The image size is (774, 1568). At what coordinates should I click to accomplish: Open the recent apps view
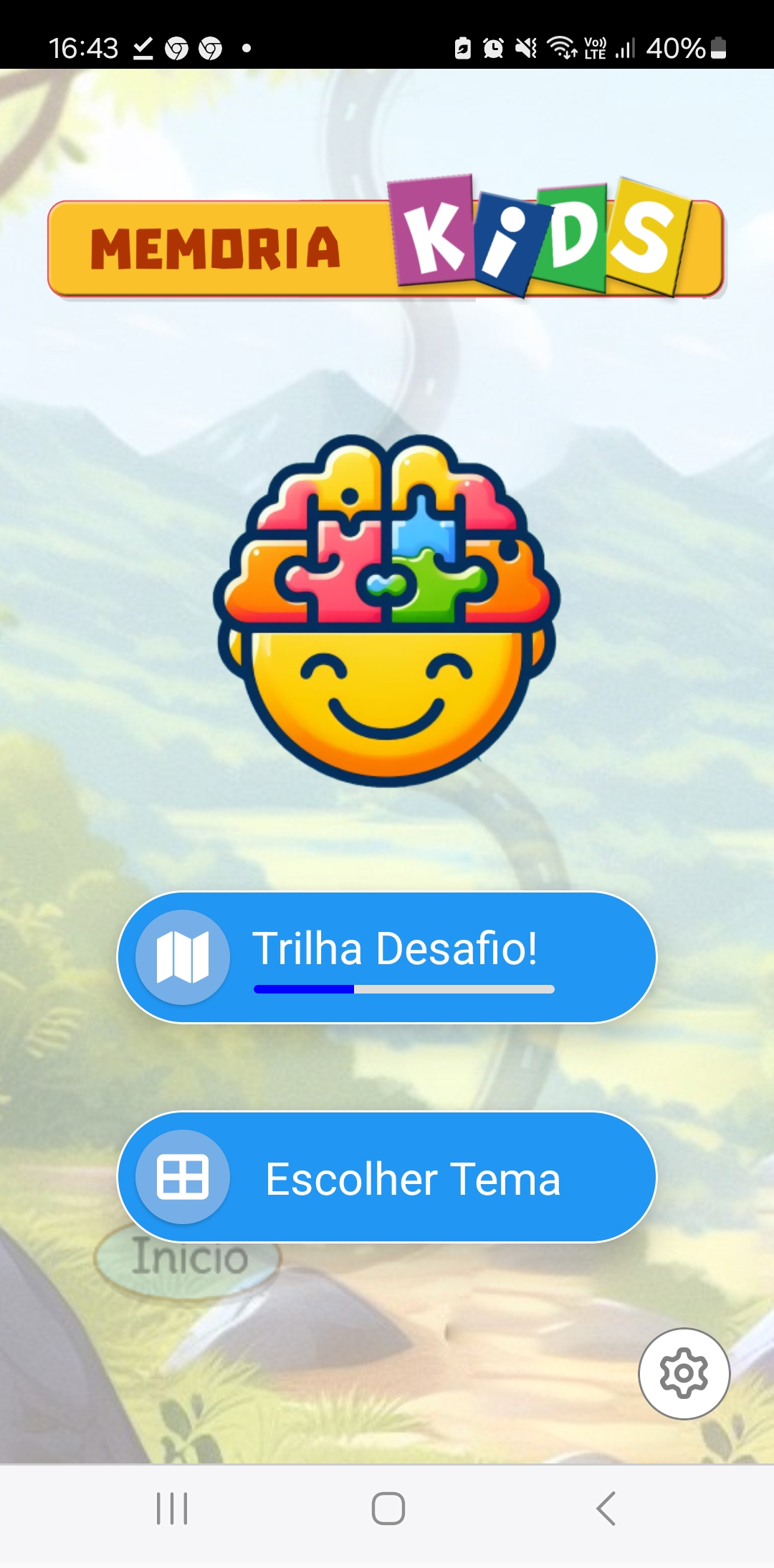click(172, 1509)
